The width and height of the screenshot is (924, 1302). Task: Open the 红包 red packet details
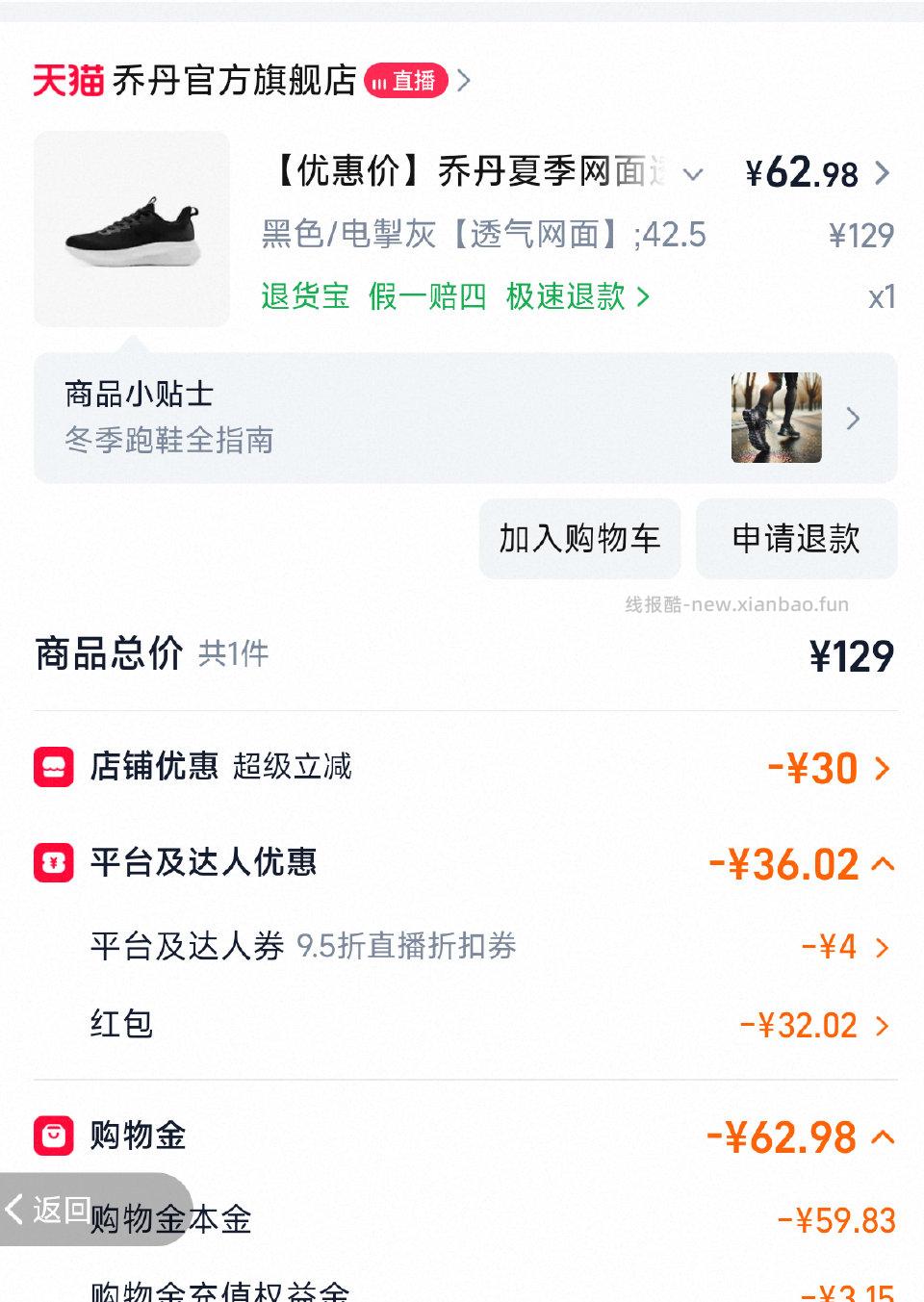click(882, 1025)
